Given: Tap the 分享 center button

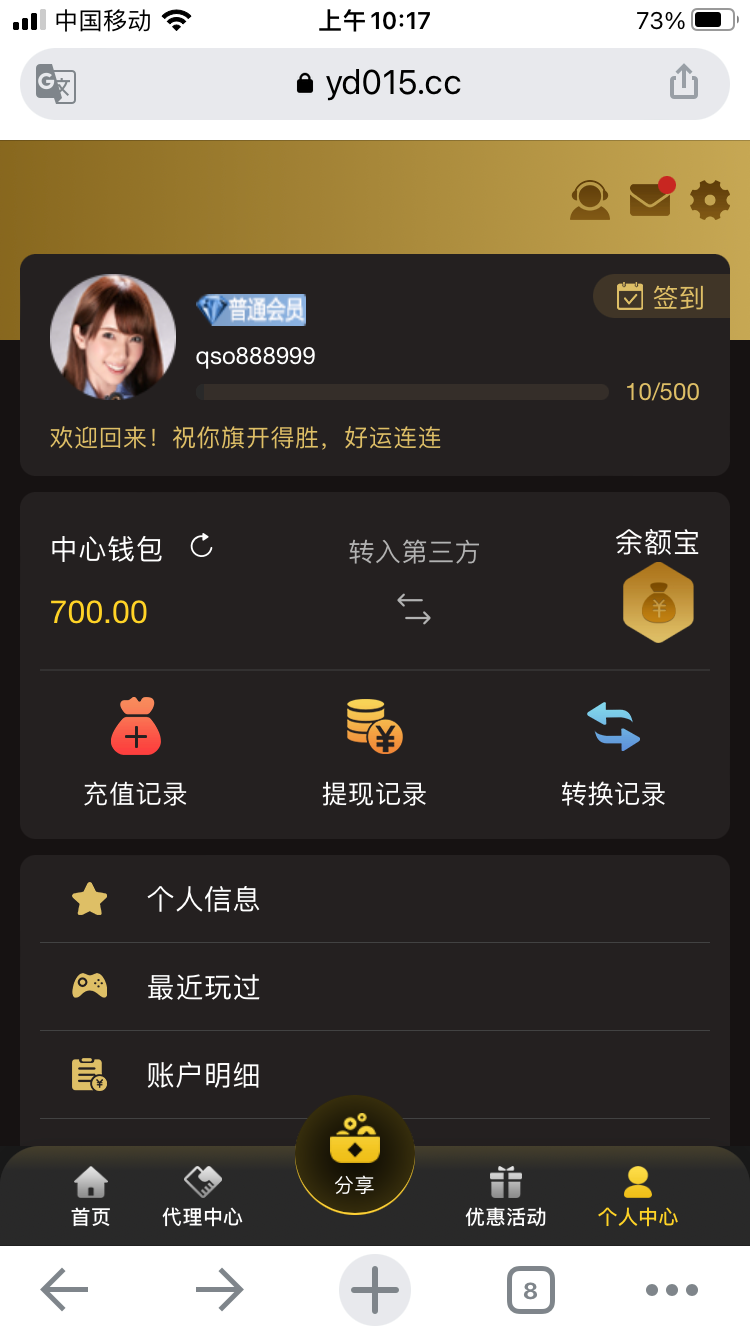Looking at the screenshot, I should pos(355,1155).
